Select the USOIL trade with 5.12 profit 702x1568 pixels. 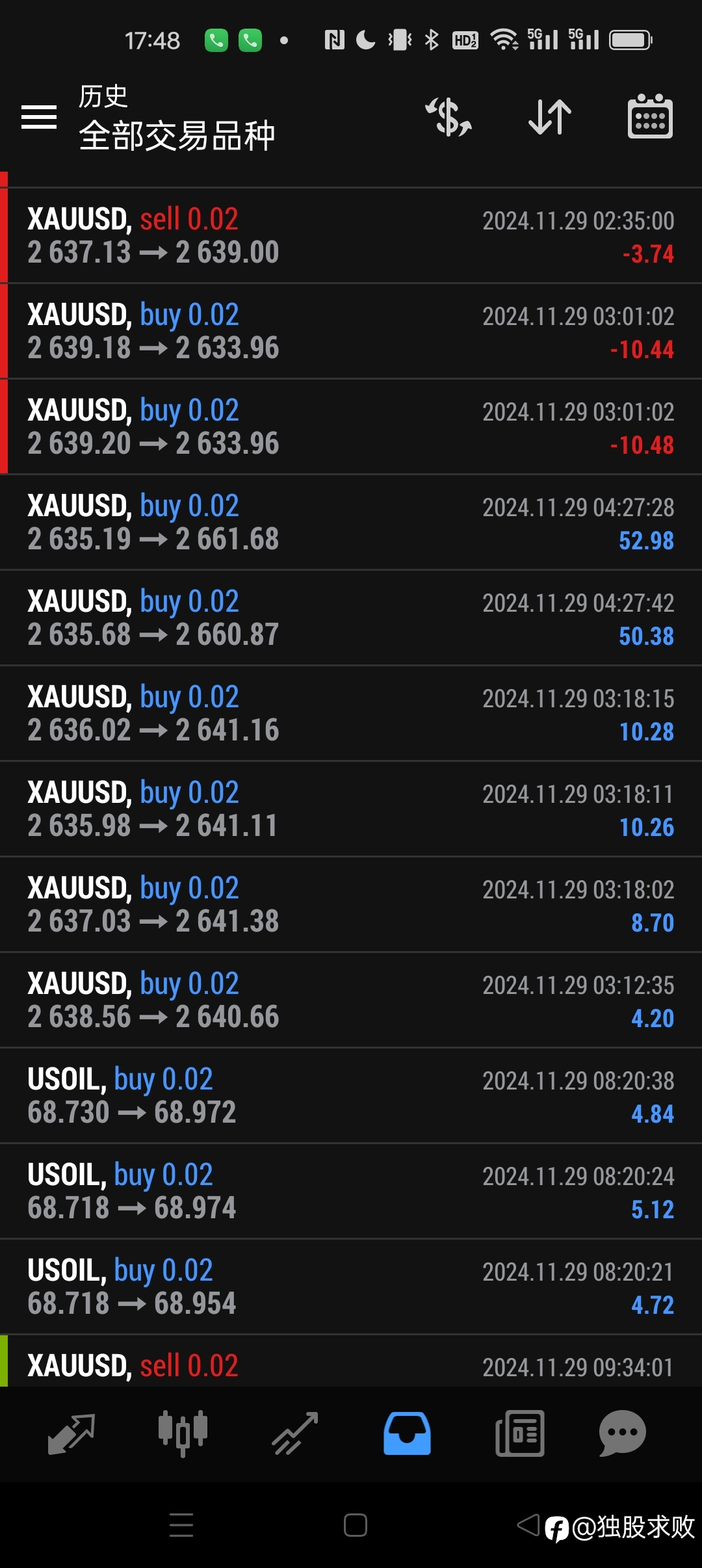point(351,1191)
